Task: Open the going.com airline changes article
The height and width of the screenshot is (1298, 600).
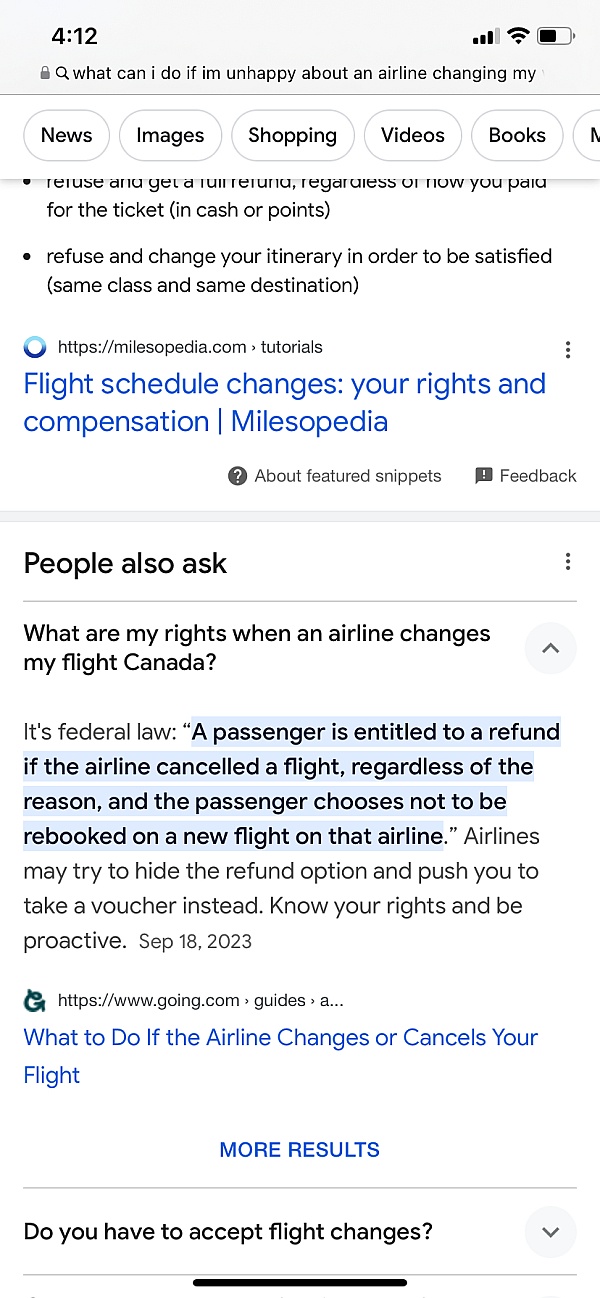Action: [x=281, y=1056]
